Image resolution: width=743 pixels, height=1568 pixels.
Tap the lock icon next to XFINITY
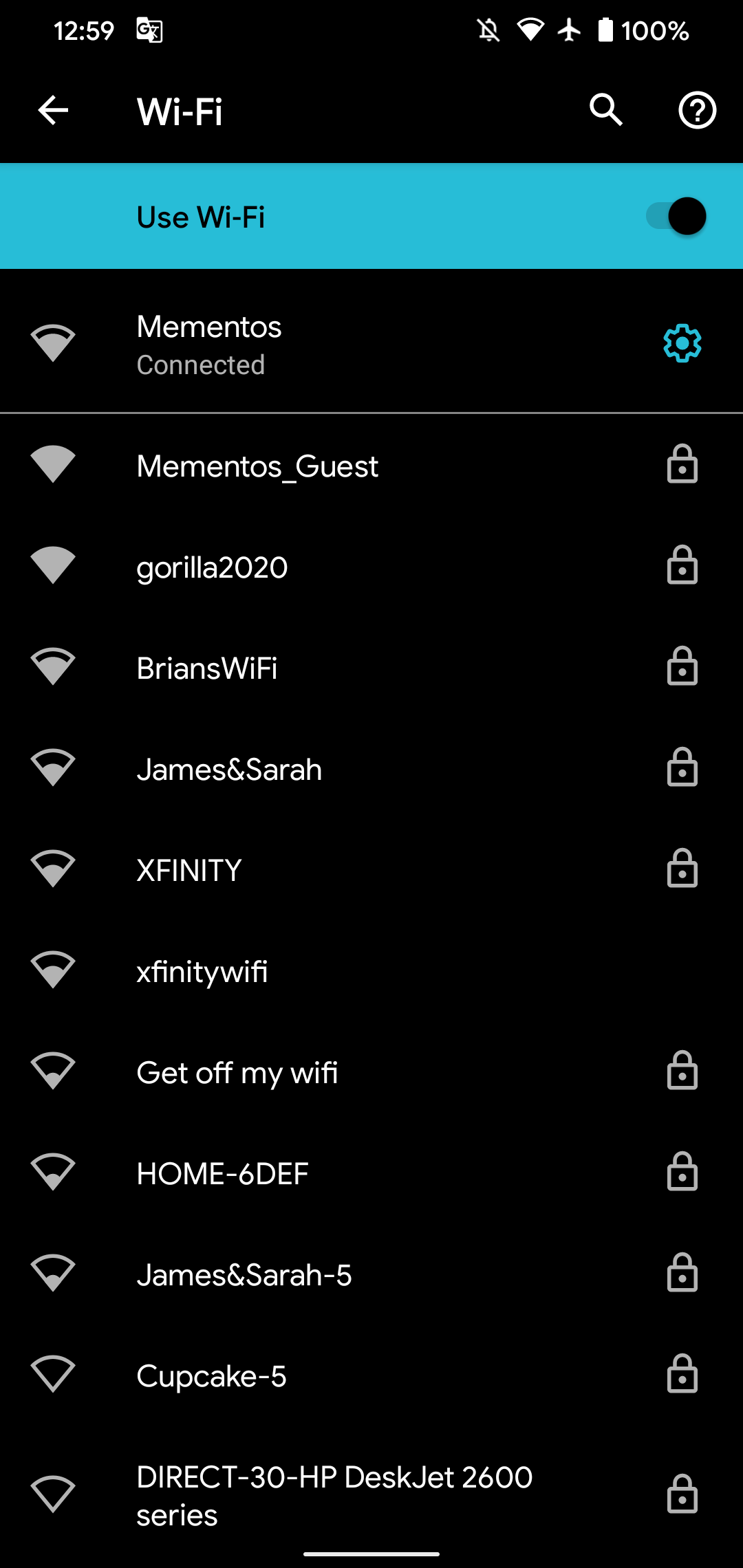click(x=682, y=869)
